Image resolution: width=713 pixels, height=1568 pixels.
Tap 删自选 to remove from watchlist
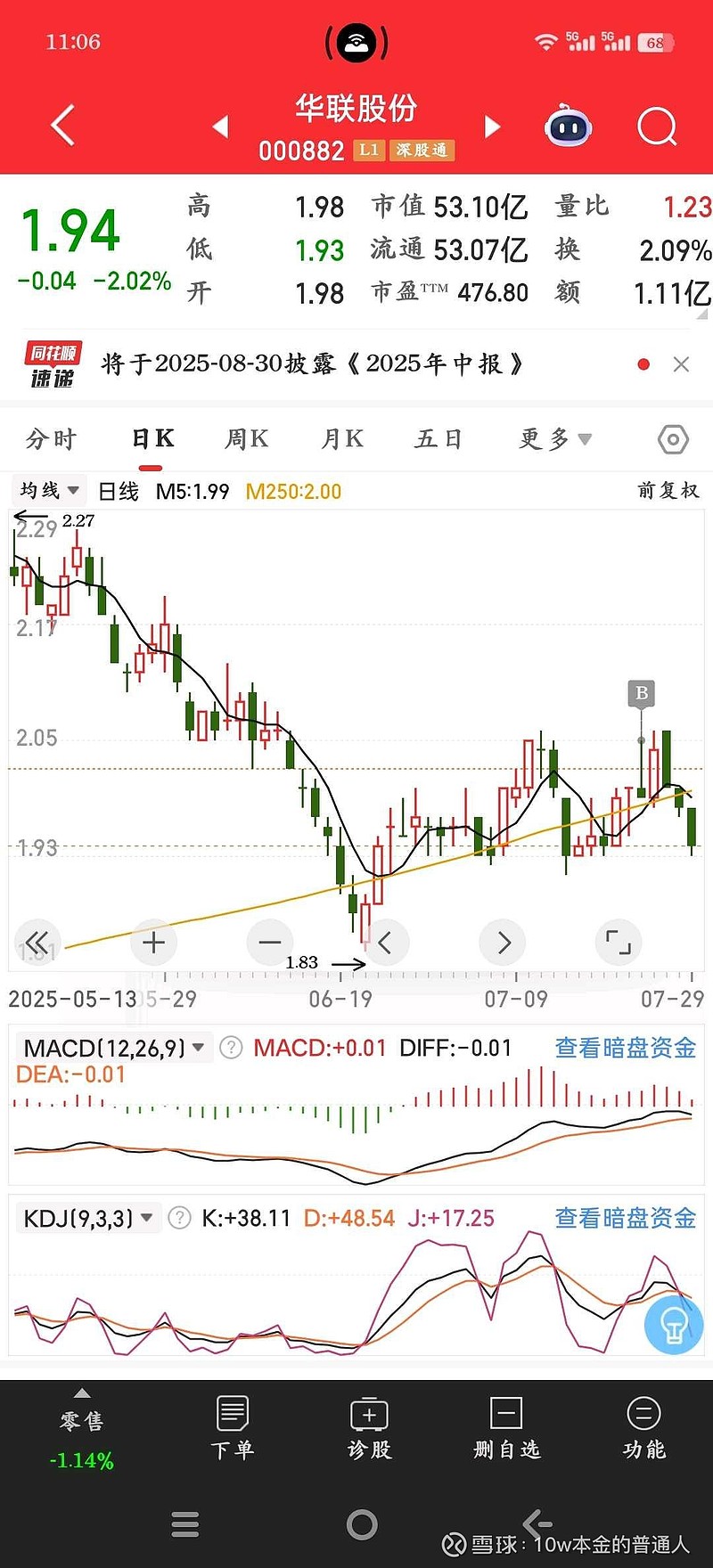[x=506, y=1428]
